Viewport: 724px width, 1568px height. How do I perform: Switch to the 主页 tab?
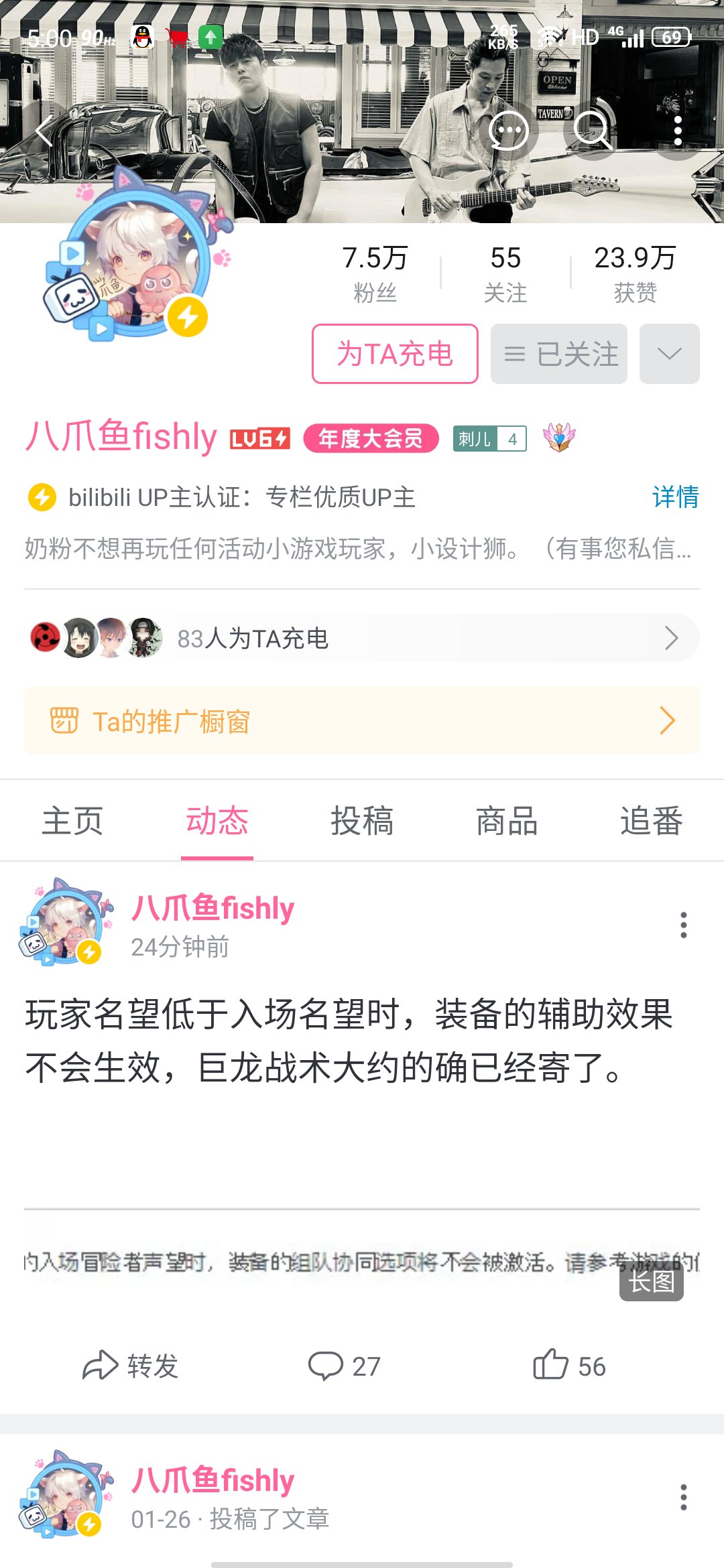coord(72,820)
